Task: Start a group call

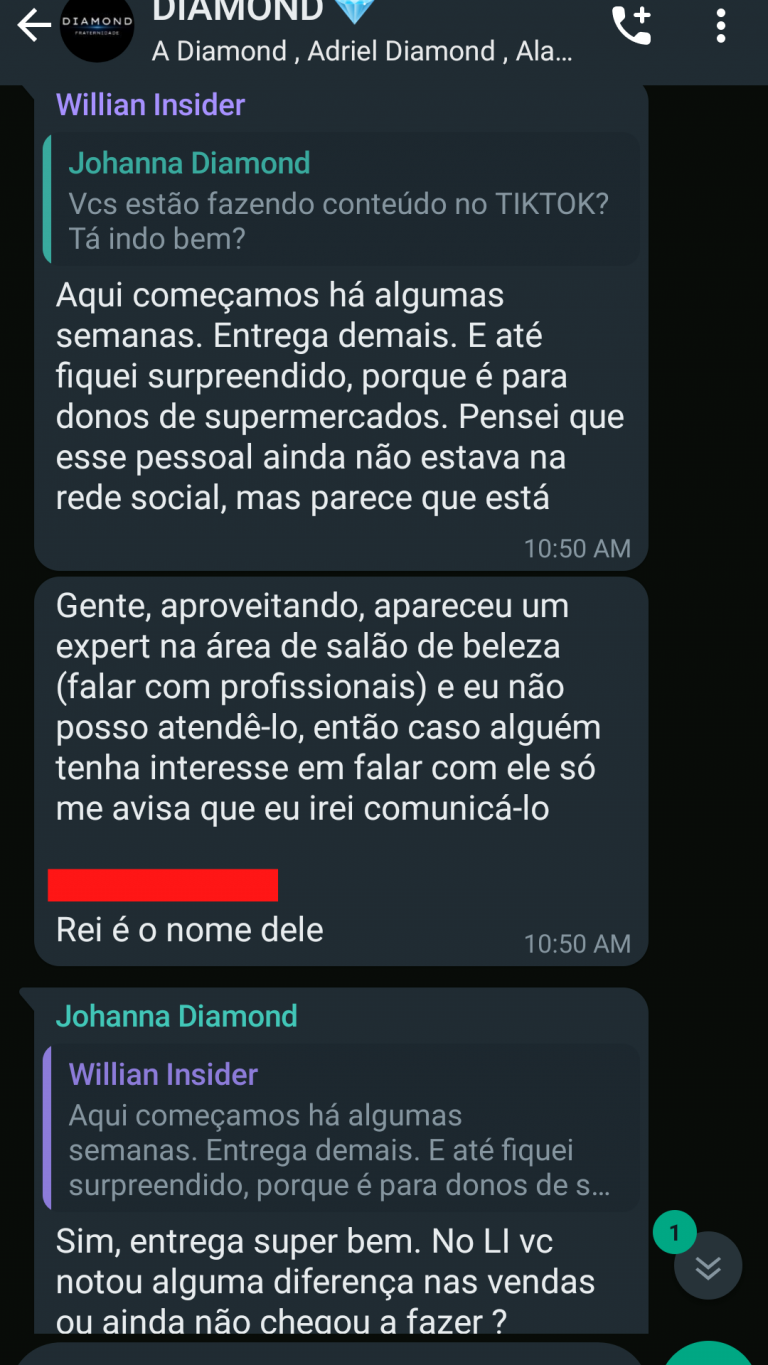Action: click(x=631, y=26)
